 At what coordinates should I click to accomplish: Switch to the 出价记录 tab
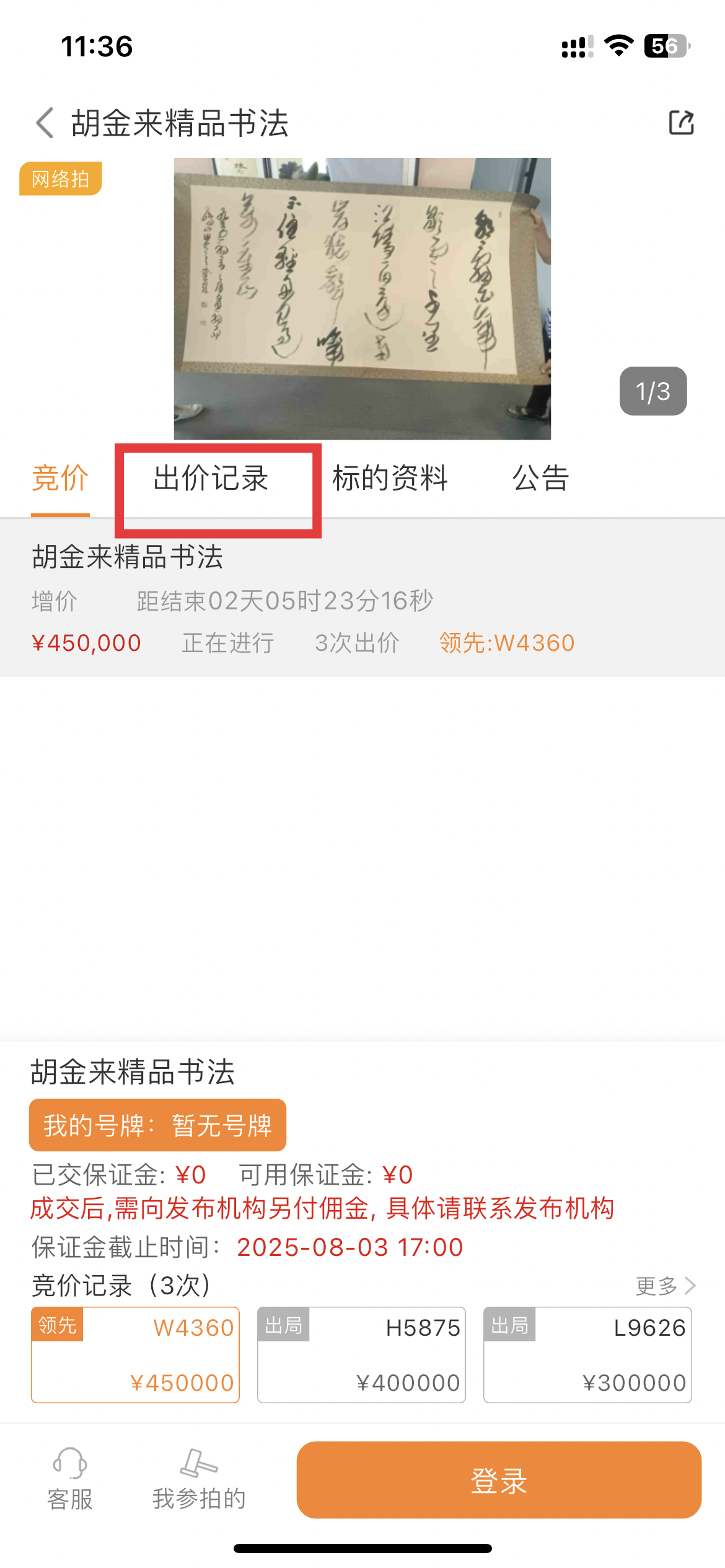(x=211, y=479)
